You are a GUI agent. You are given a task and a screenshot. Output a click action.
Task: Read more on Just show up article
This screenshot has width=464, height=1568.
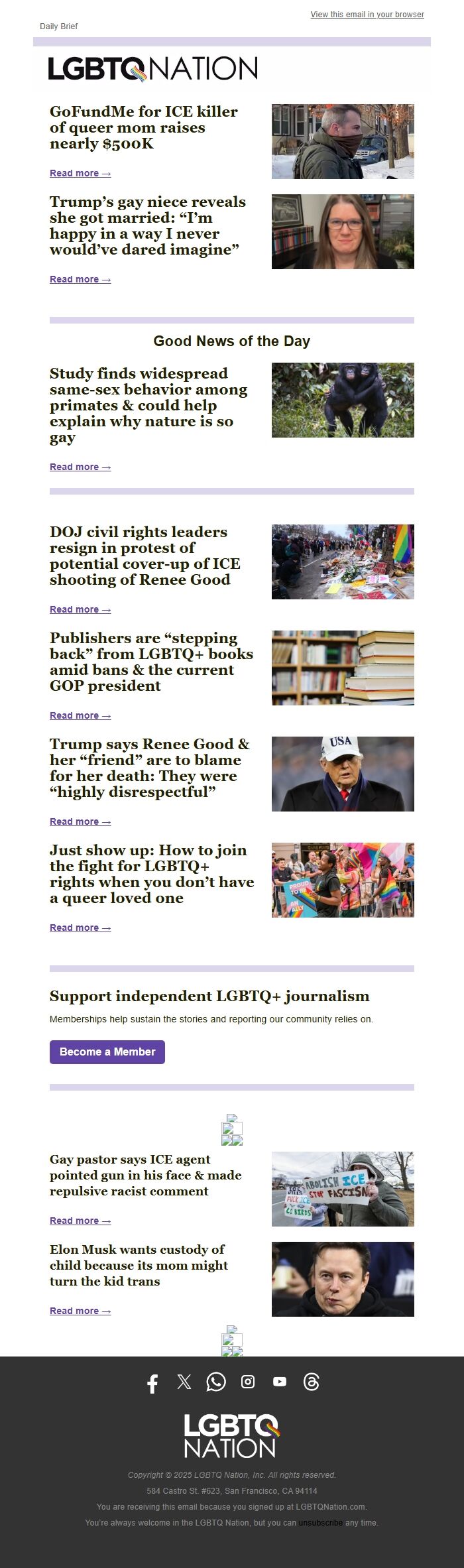(x=80, y=928)
